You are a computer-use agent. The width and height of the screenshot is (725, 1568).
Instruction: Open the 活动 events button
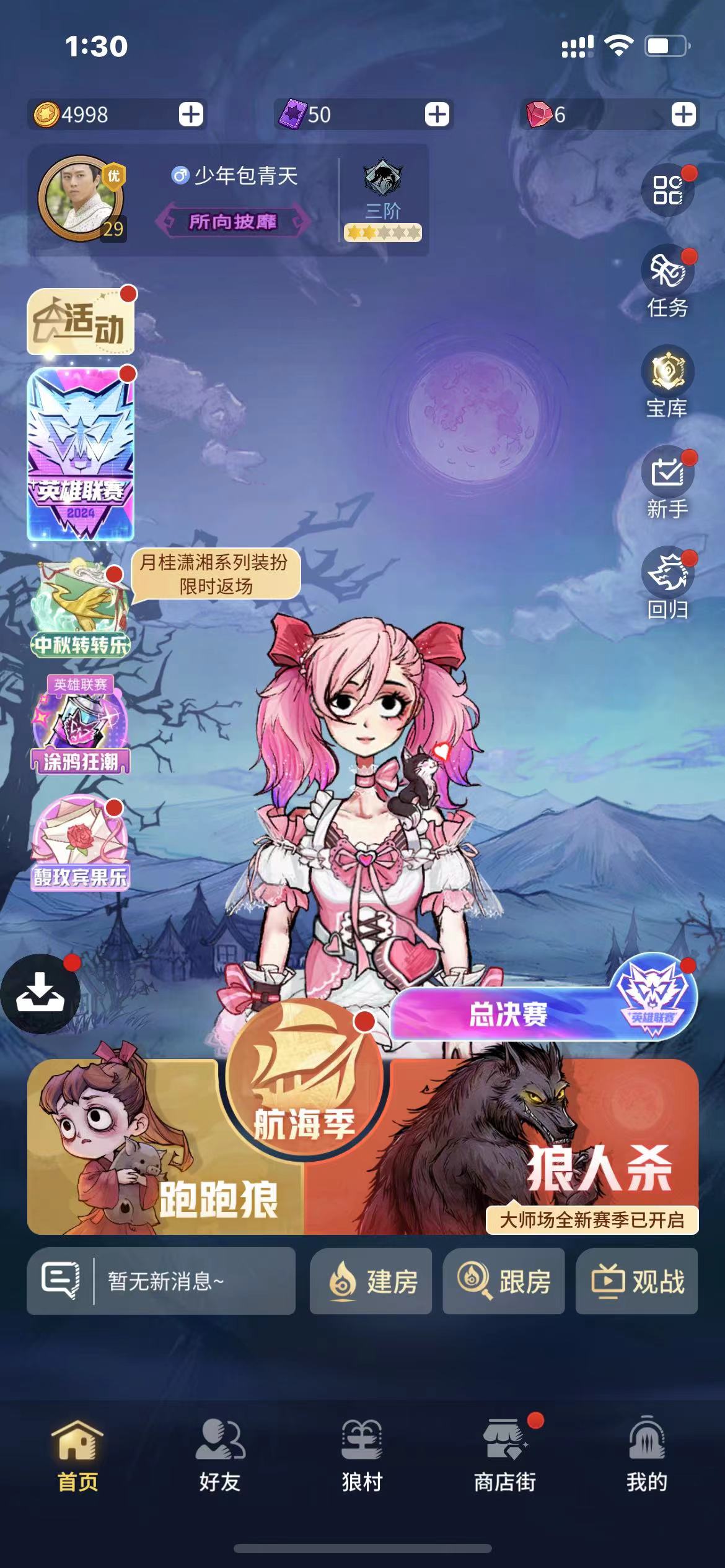tap(81, 322)
